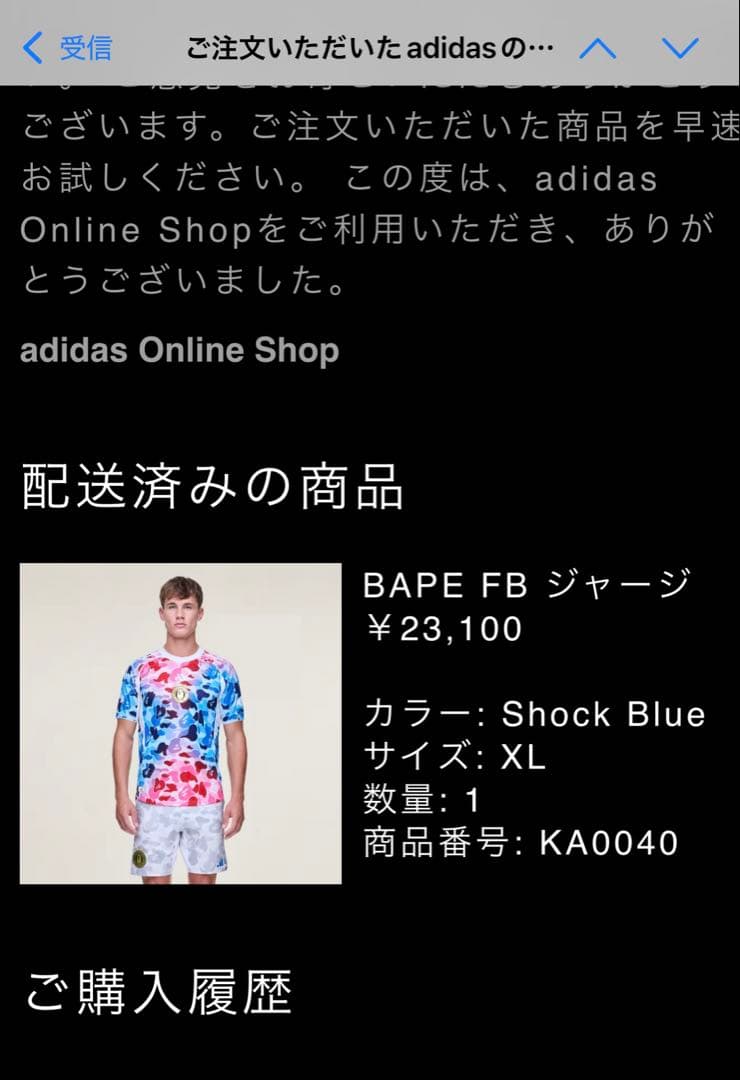
Task: Open the next email with the down chevron
Action: 680,44
